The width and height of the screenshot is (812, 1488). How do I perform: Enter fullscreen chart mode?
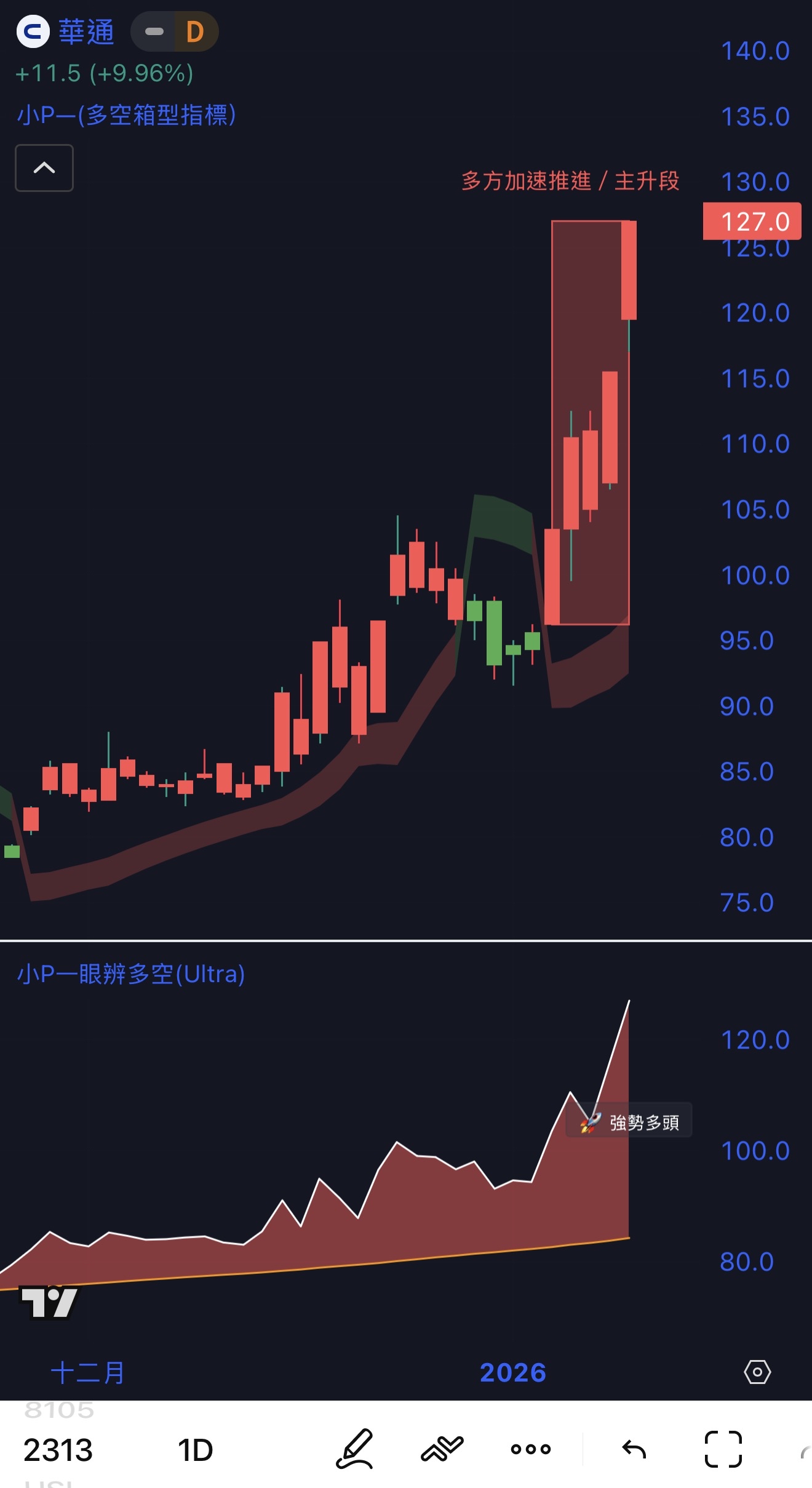pyautogui.click(x=723, y=1449)
